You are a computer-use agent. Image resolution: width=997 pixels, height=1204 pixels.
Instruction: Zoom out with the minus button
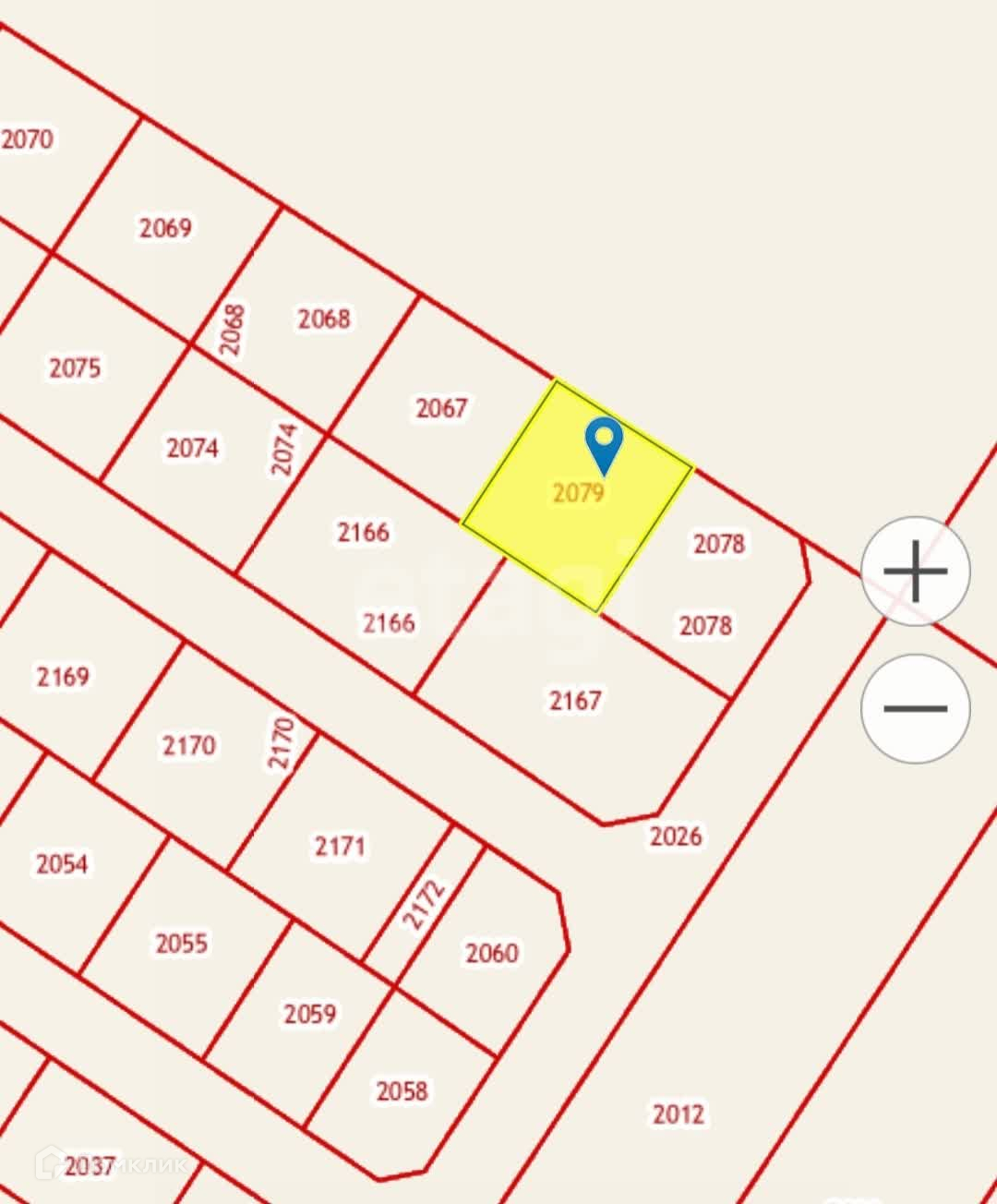[915, 708]
